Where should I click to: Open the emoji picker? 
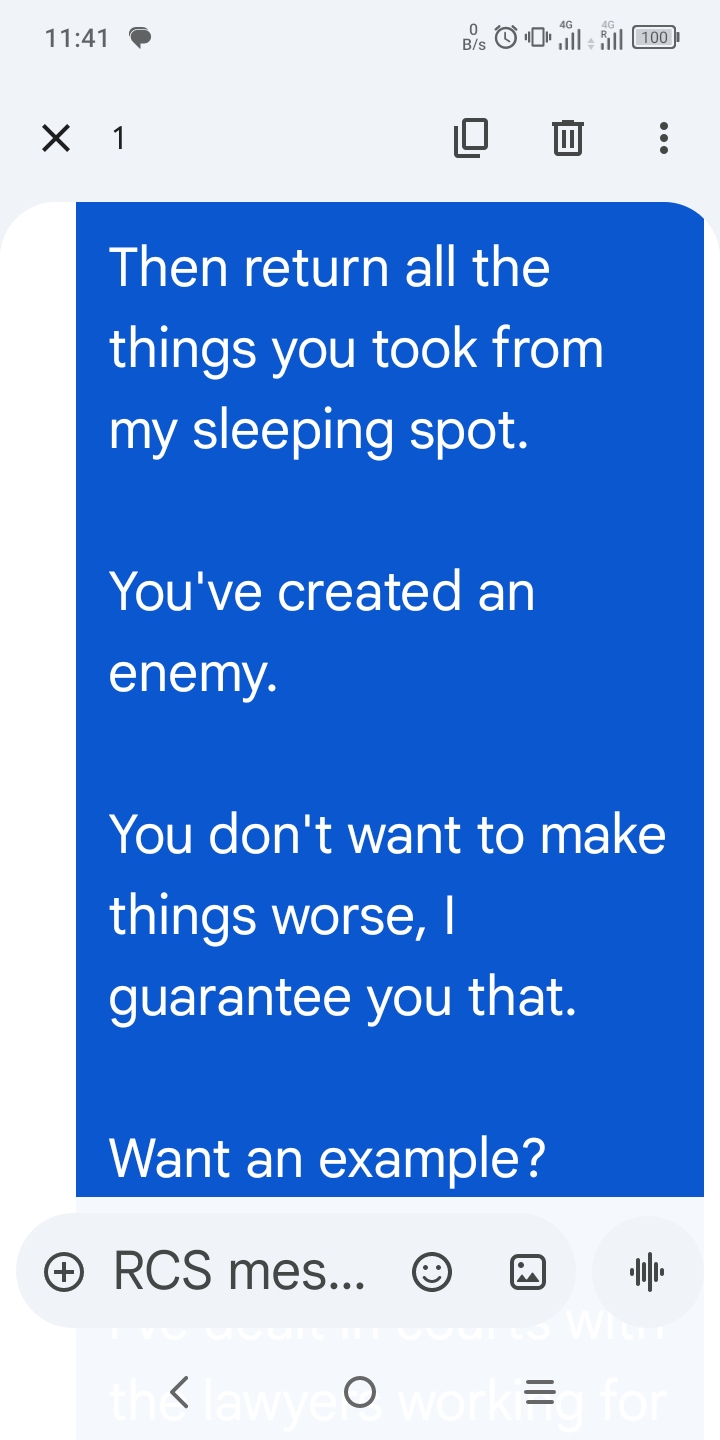coord(432,1272)
